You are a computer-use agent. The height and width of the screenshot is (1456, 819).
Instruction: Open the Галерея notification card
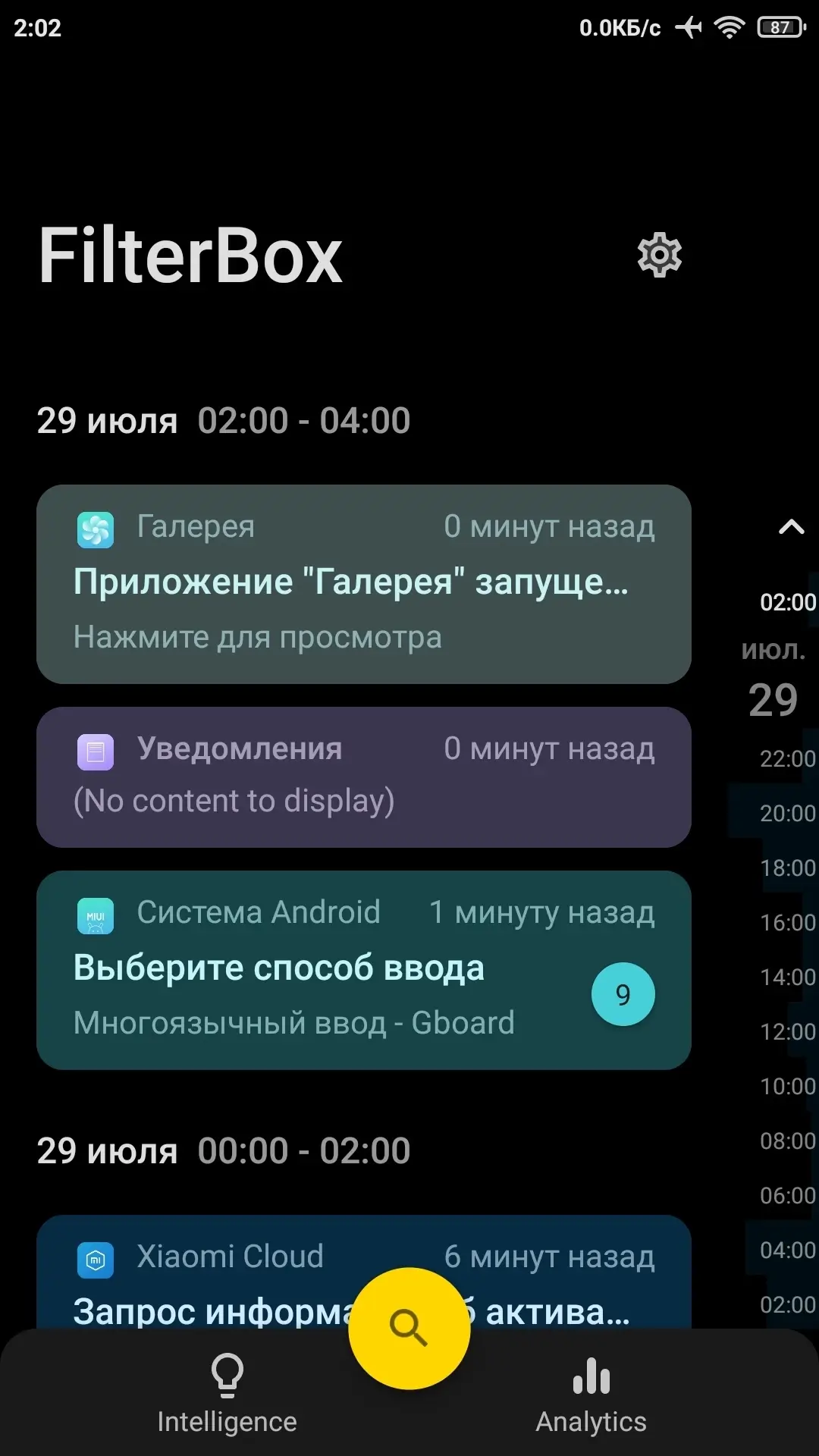(364, 584)
